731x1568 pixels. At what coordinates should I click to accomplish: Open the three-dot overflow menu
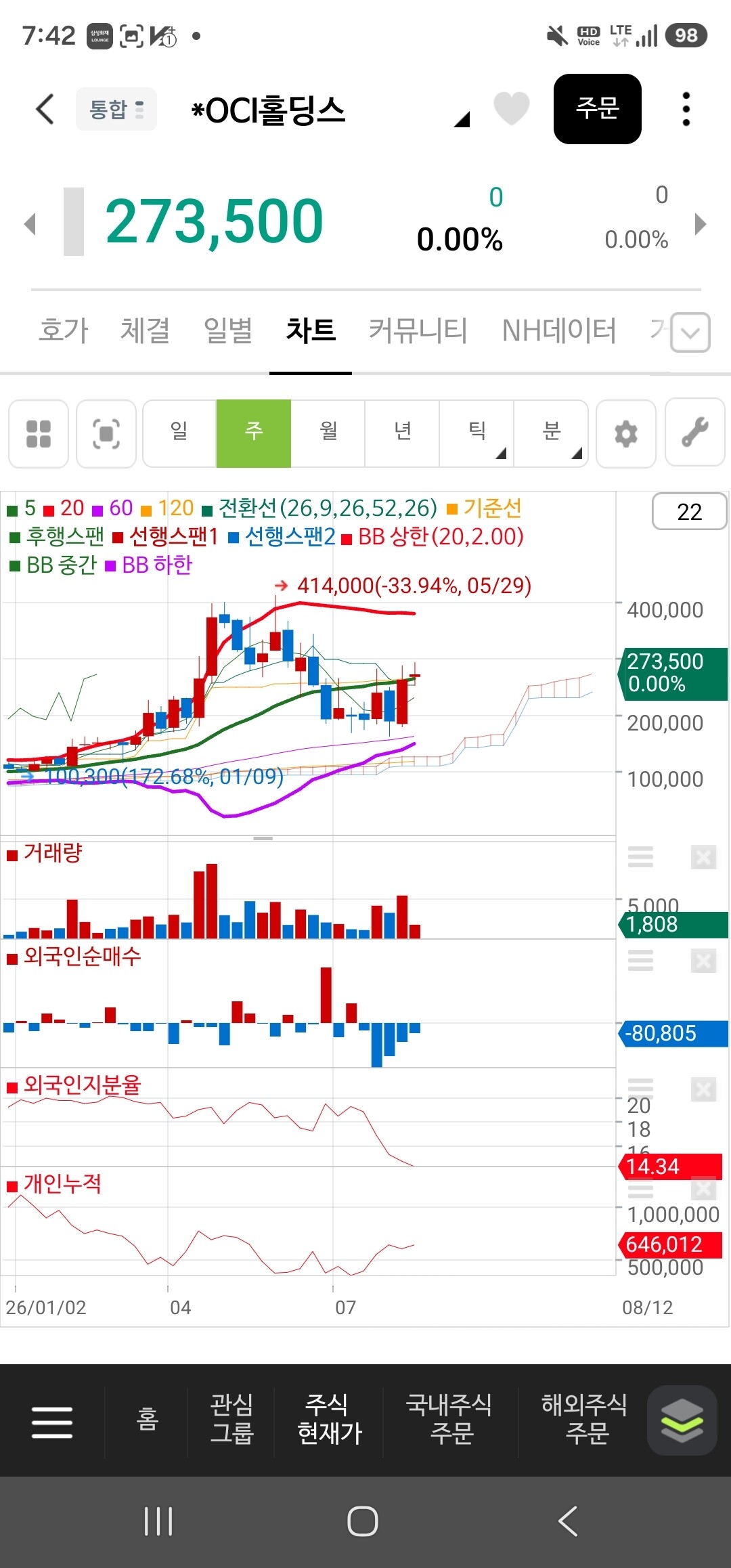point(686,109)
